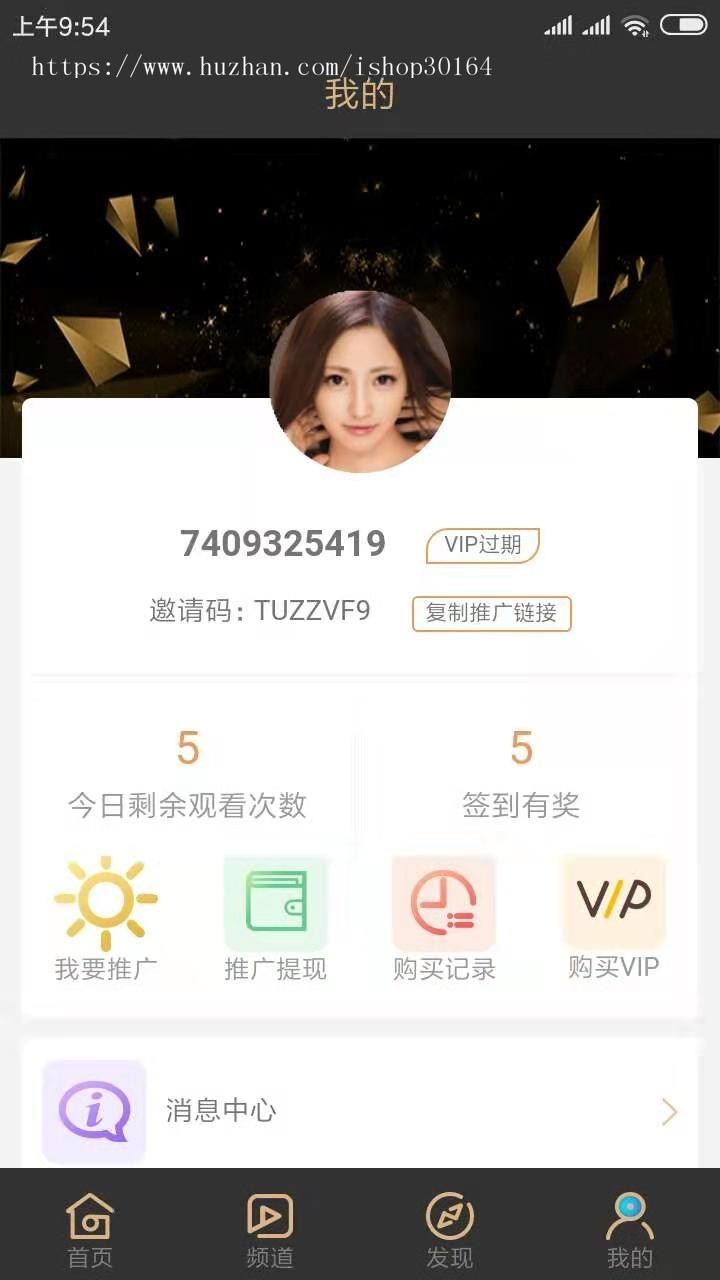The width and height of the screenshot is (720, 1280).
Task: Tap the 购买VIP icon
Action: tap(612, 900)
